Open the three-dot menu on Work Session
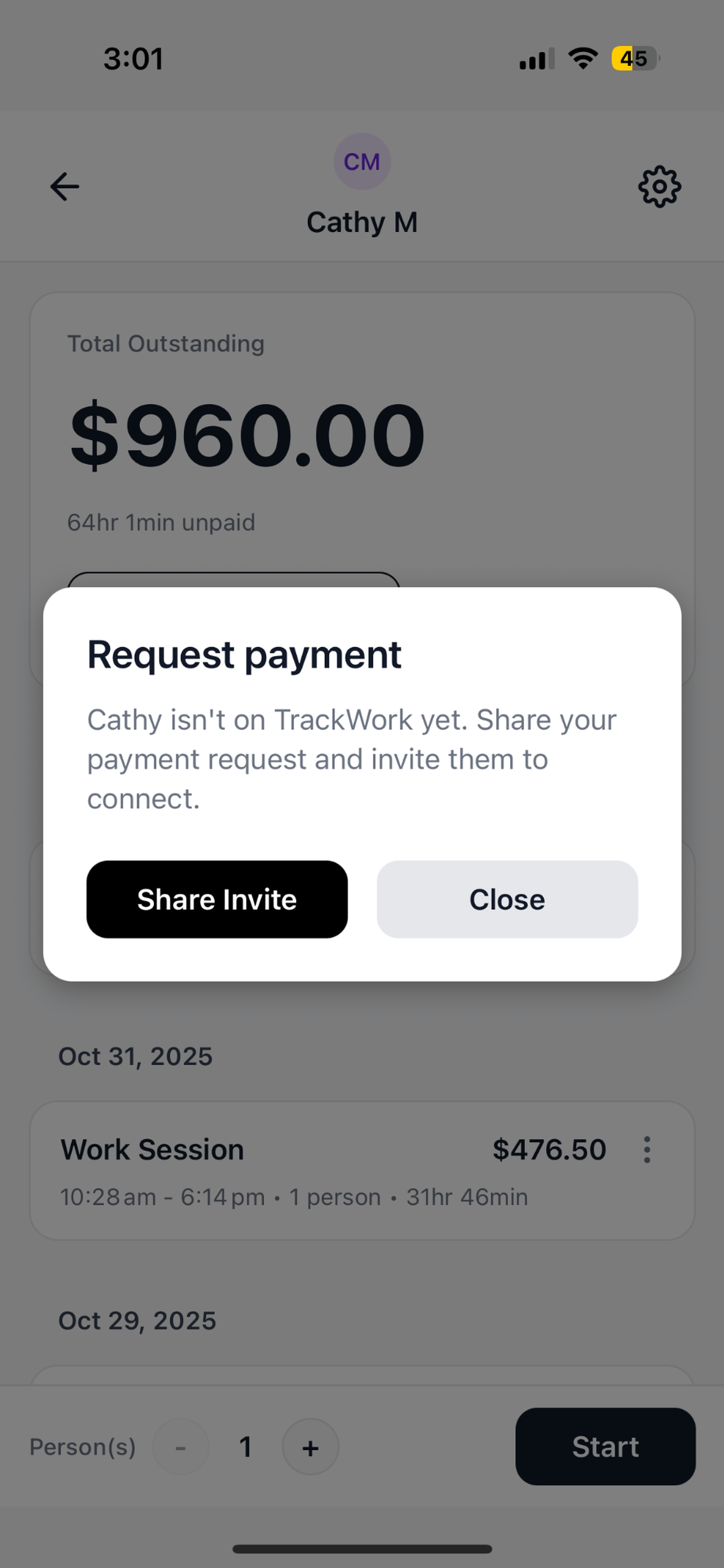The width and height of the screenshot is (724, 1568). [646, 1149]
